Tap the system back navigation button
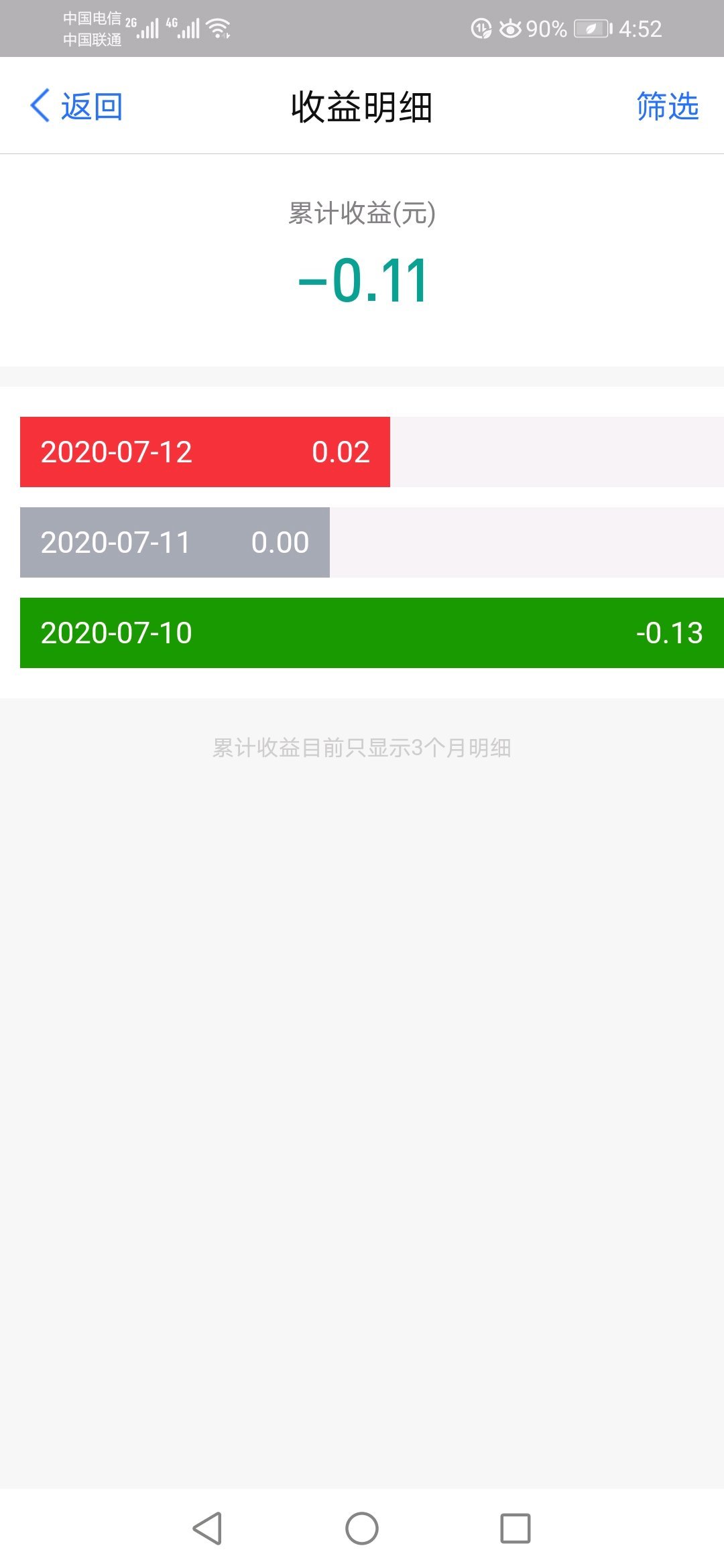Image resolution: width=724 pixels, height=1568 pixels. tap(208, 1528)
